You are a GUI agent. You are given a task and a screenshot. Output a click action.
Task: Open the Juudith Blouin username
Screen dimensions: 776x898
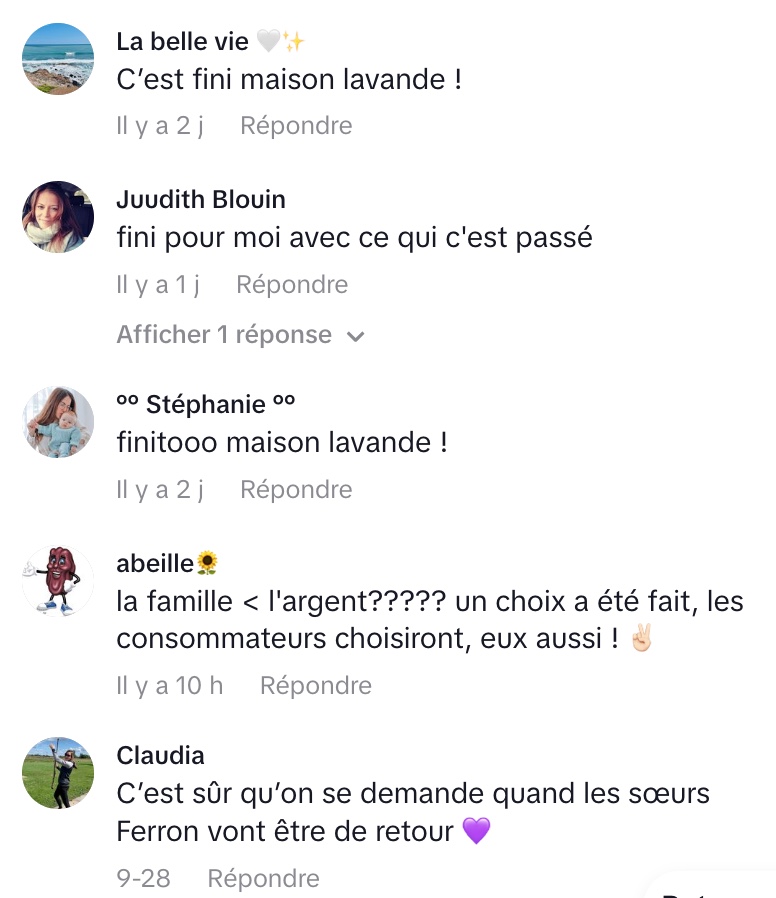[x=201, y=200]
